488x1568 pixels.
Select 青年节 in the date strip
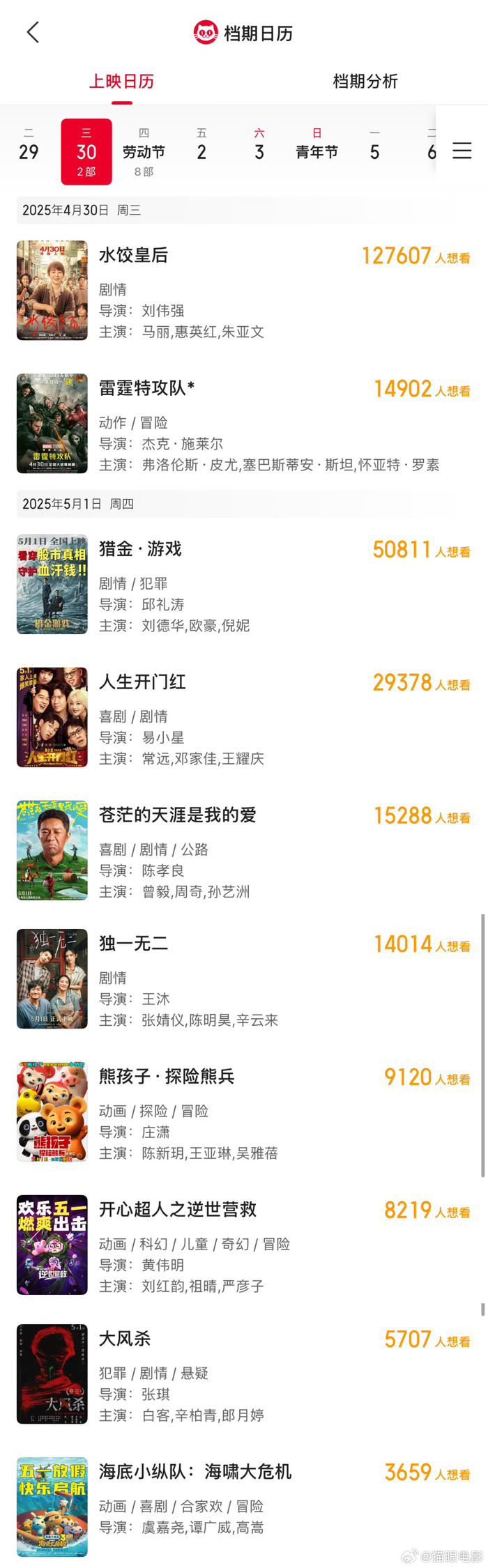(317, 151)
